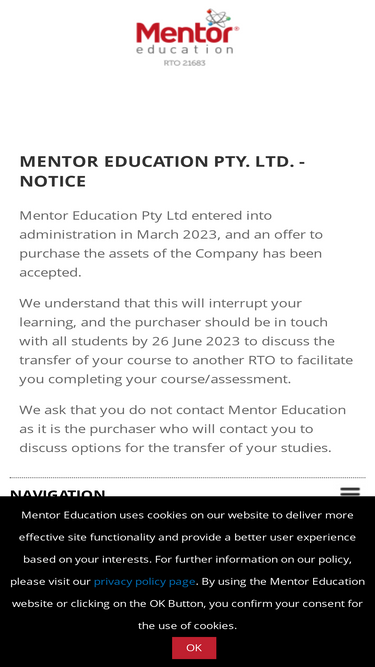The width and height of the screenshot is (375, 667).
Task: Open the Mentor Education logo homepage
Action: pyautogui.click(x=187, y=37)
